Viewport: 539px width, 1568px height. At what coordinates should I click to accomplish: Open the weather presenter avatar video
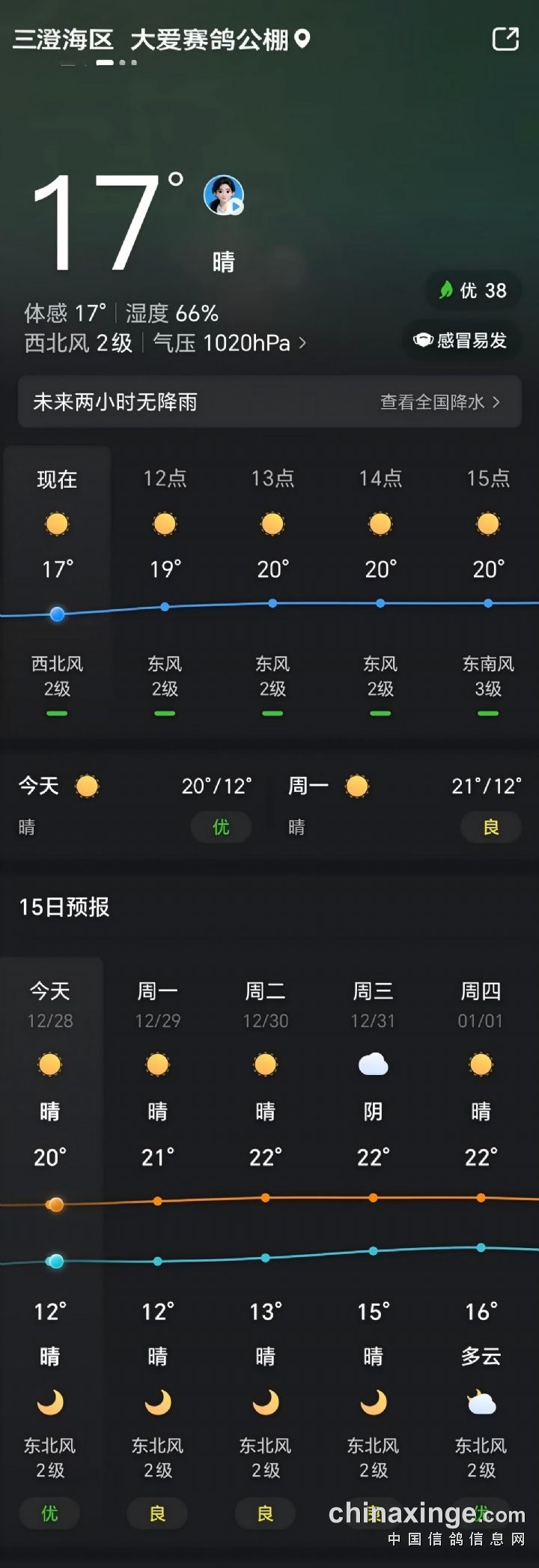pos(223,195)
